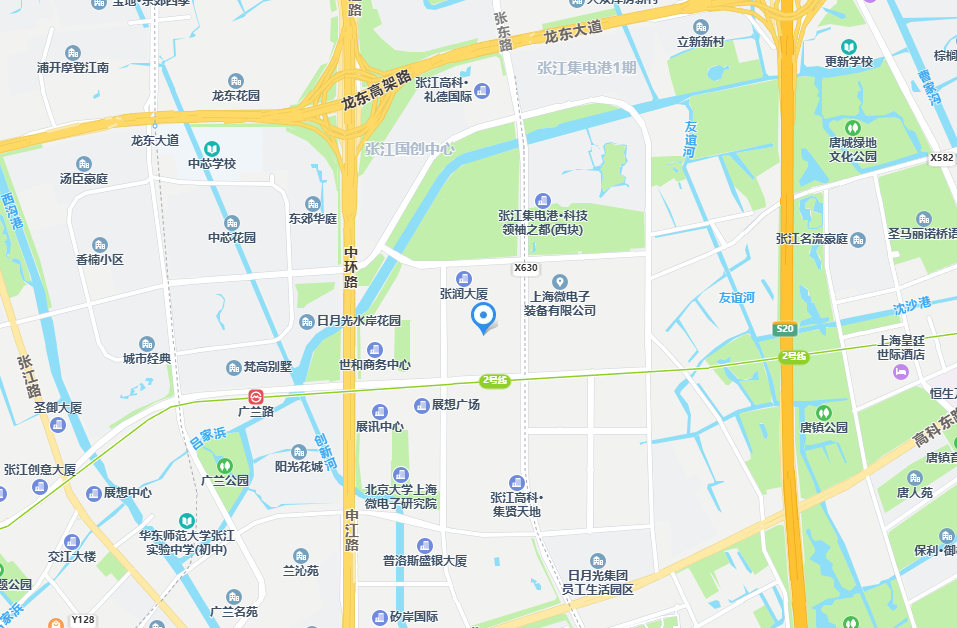Select 张江高科·集贤天地 marker
The image size is (957, 628).
(x=516, y=482)
